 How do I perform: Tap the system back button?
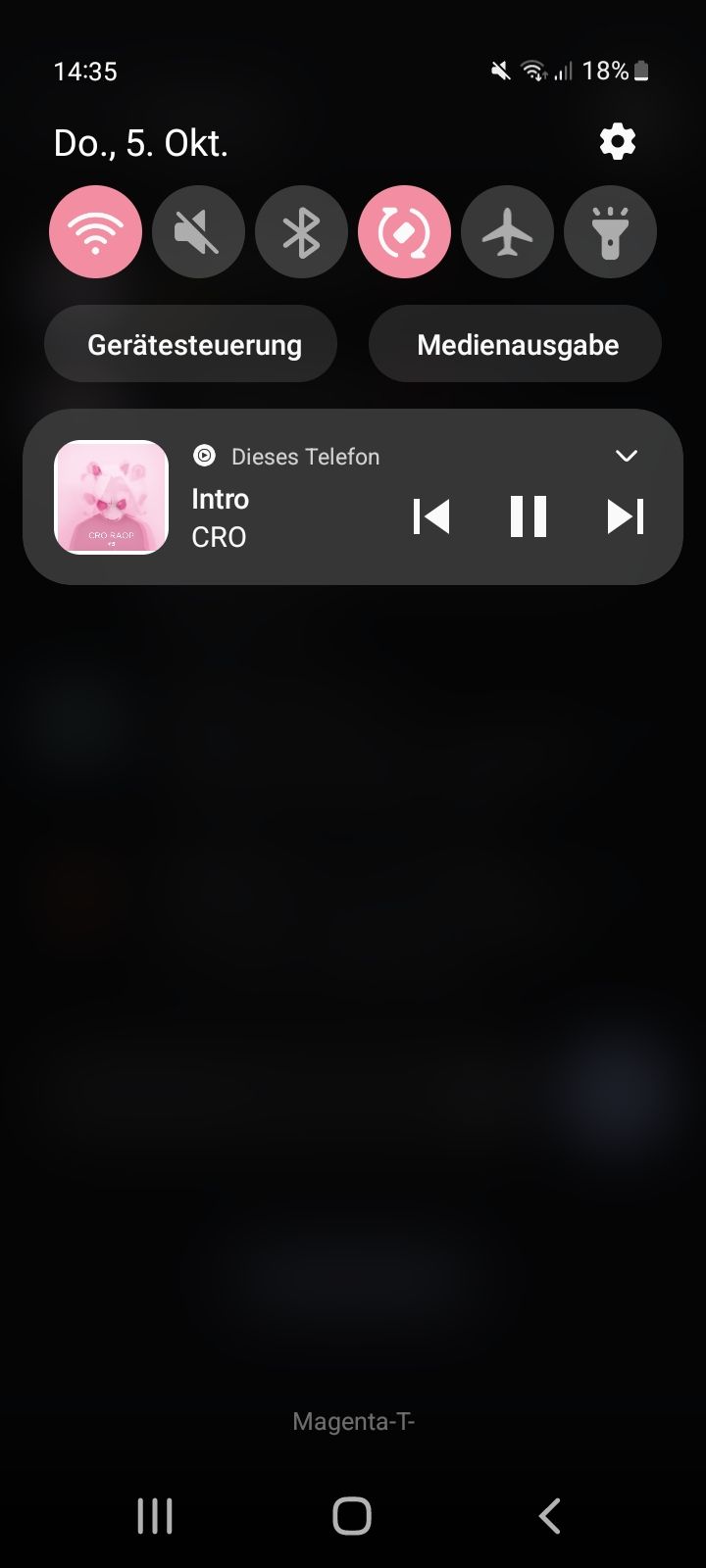point(550,1515)
